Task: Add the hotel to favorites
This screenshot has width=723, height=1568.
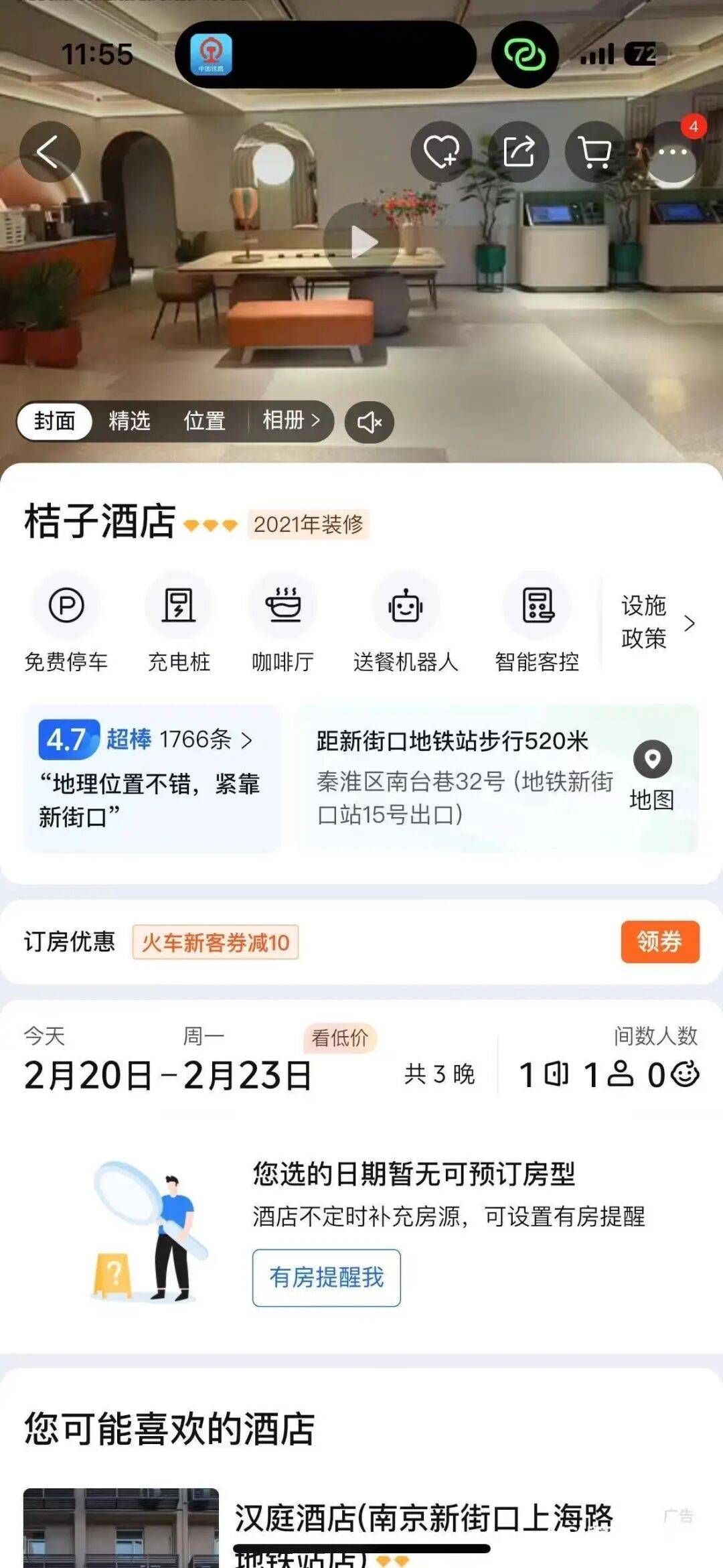Action: 441,151
